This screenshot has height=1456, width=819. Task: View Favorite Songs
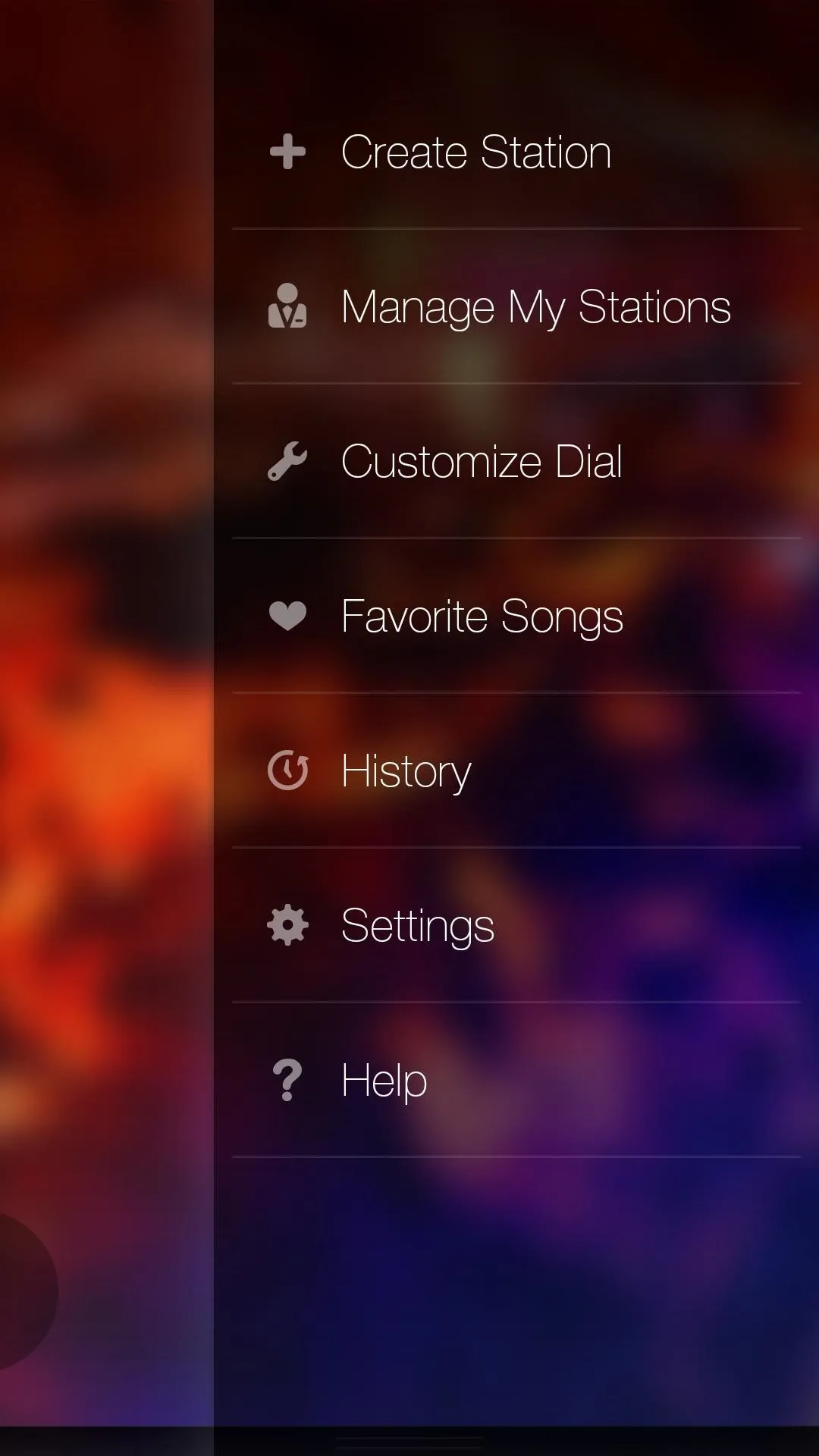click(x=516, y=616)
